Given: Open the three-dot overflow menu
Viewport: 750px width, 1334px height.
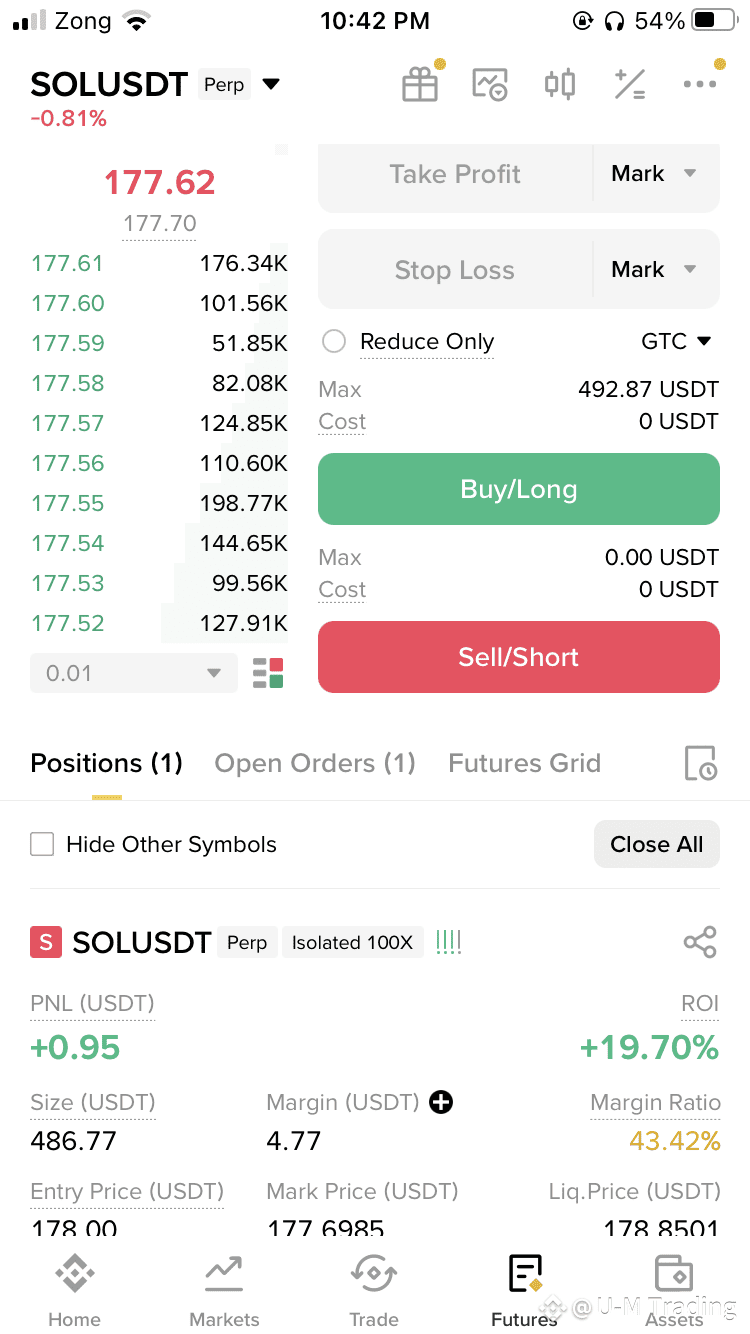Looking at the screenshot, I should coord(699,84).
